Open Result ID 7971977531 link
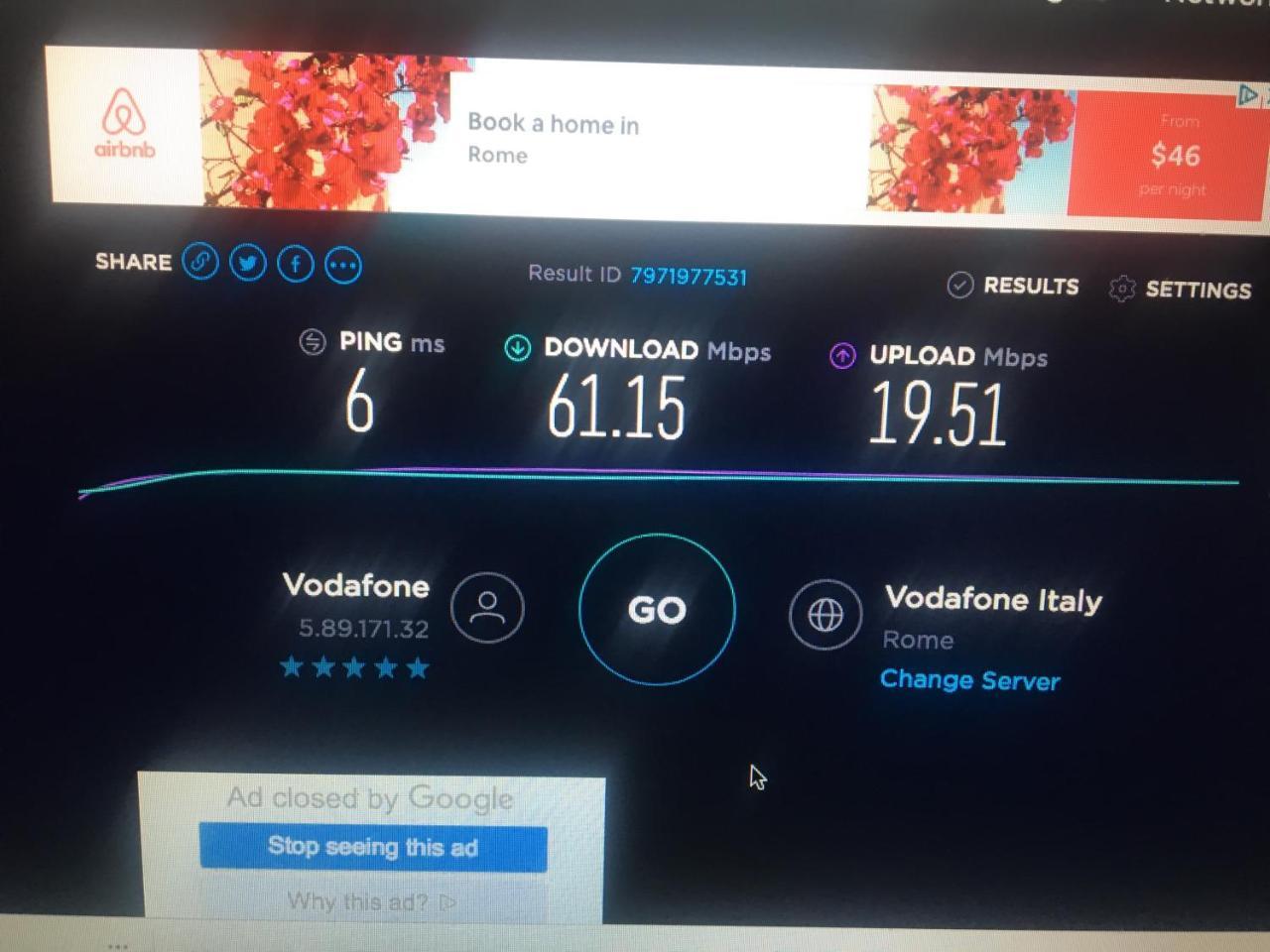The height and width of the screenshot is (952, 1270). 688,277
